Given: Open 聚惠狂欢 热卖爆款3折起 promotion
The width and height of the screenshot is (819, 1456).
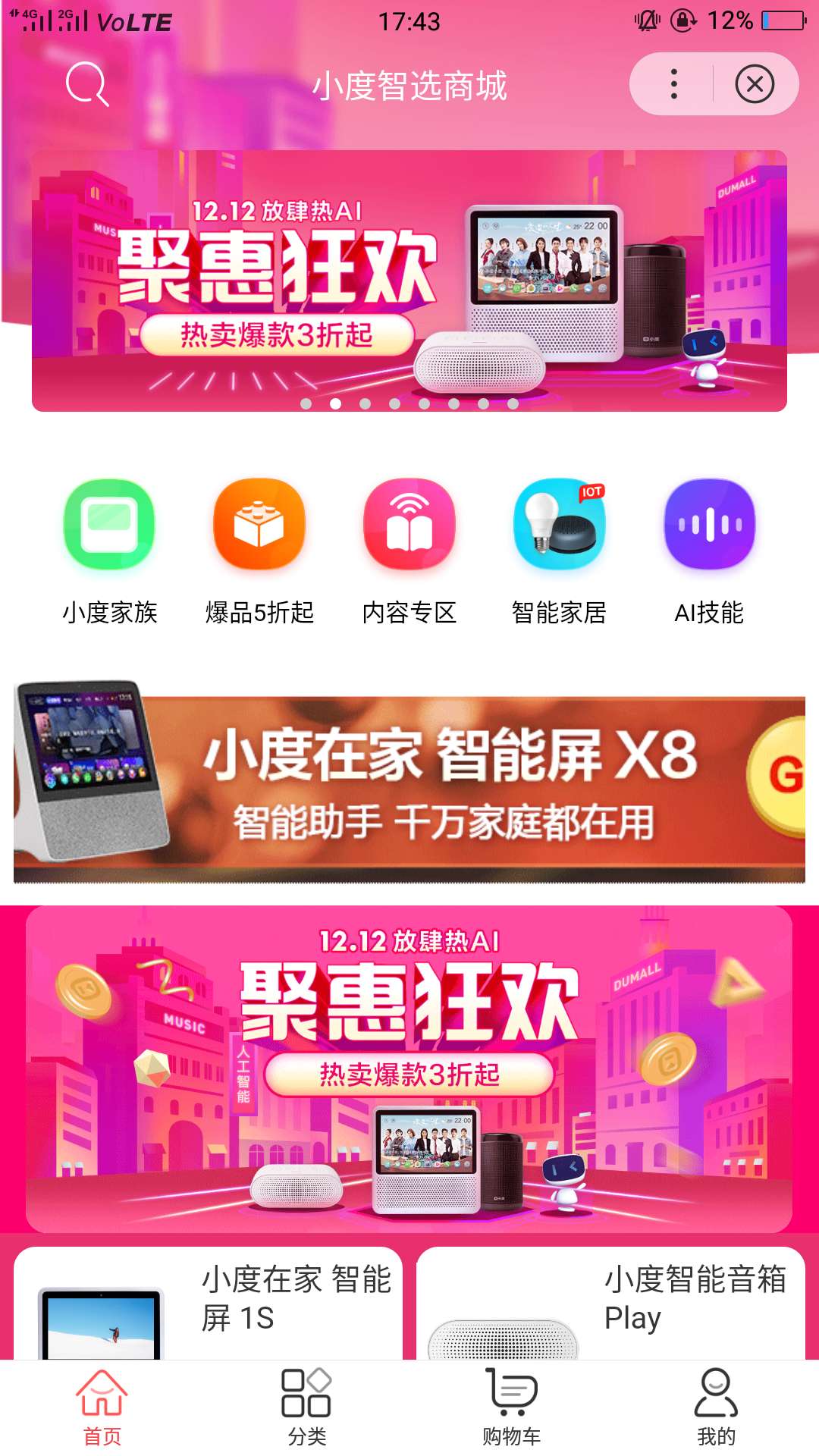Looking at the screenshot, I should pyautogui.click(x=409, y=1069).
